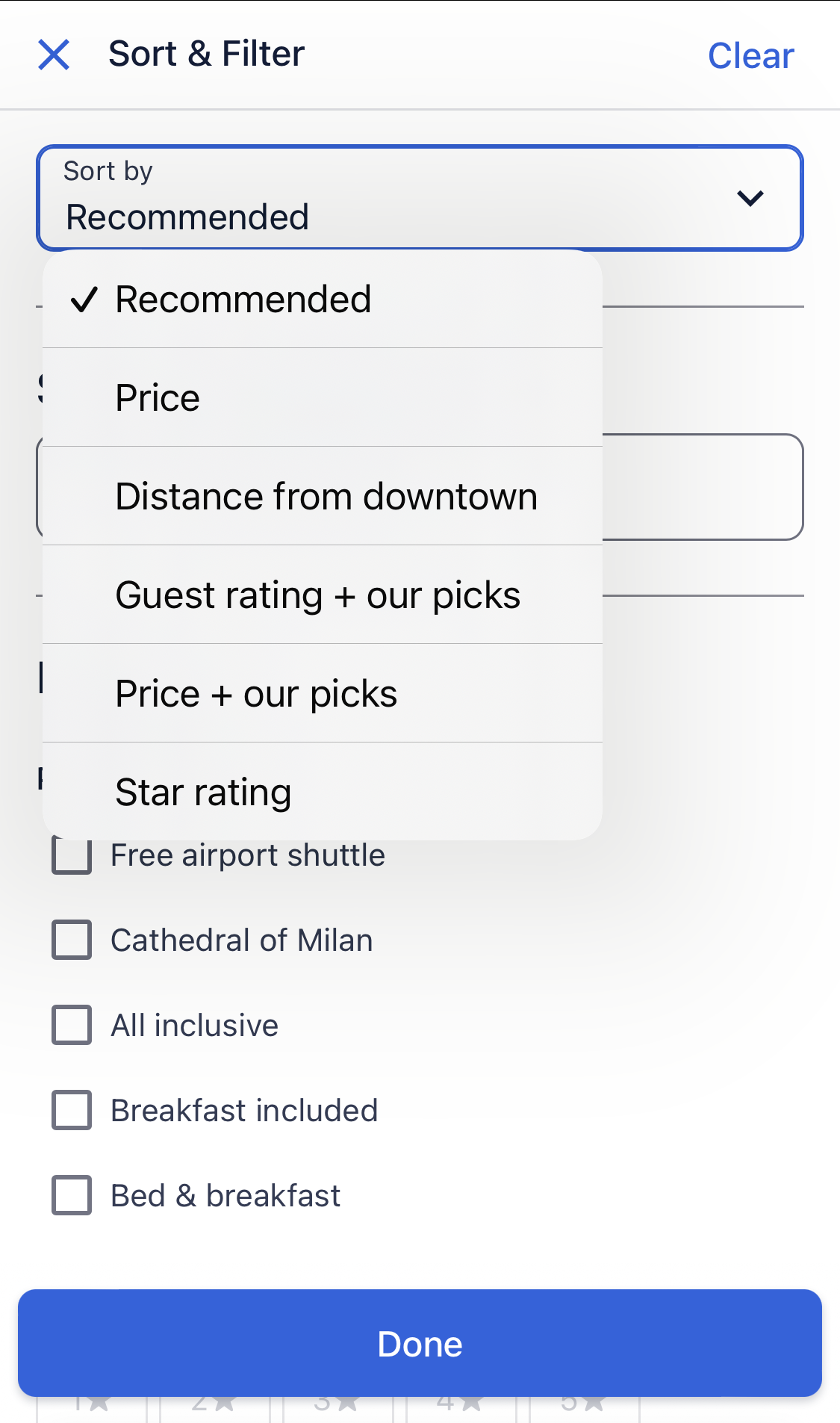Screen dimensions: 840x1423
Task: Check the Cathedral of Milan option
Action: point(71,940)
